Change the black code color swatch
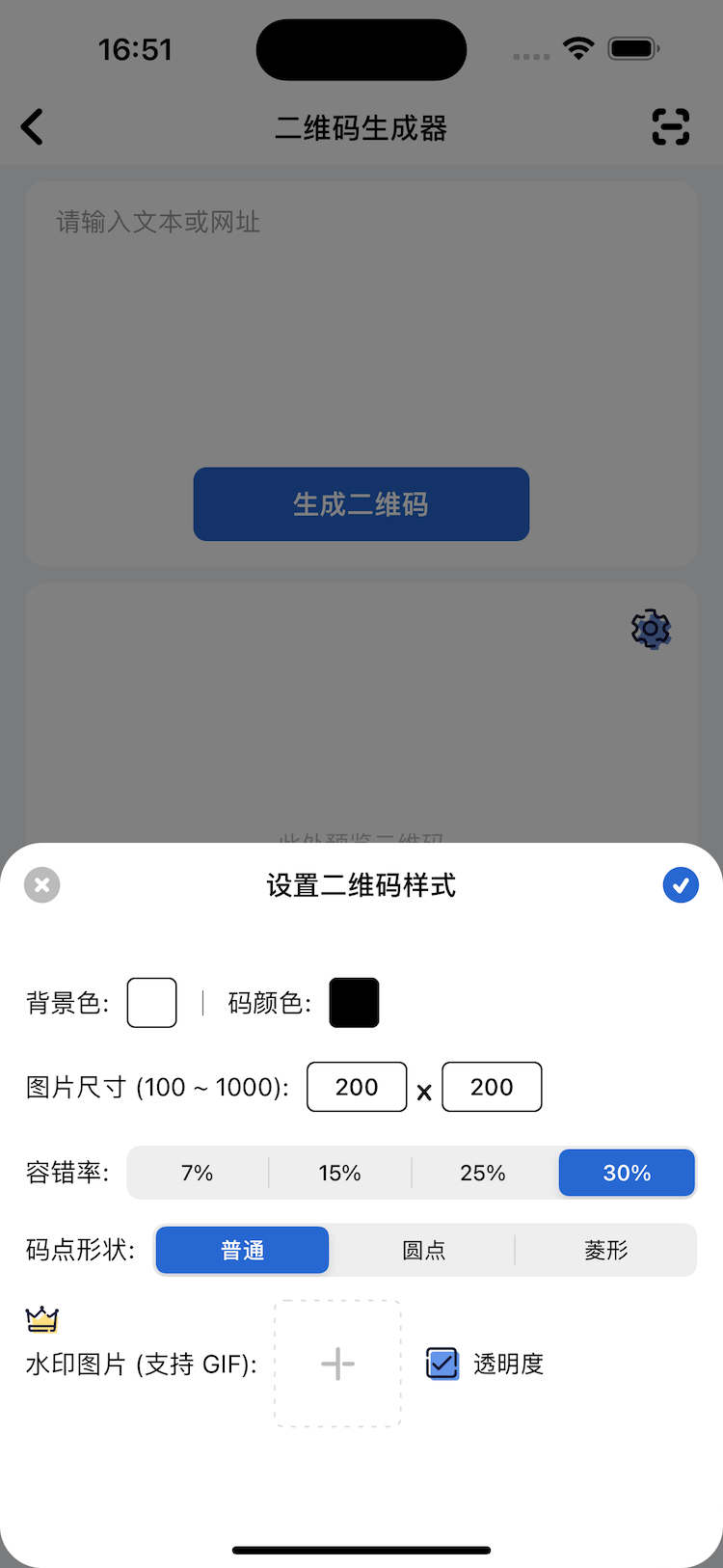The height and width of the screenshot is (1568, 723). 354,1003
